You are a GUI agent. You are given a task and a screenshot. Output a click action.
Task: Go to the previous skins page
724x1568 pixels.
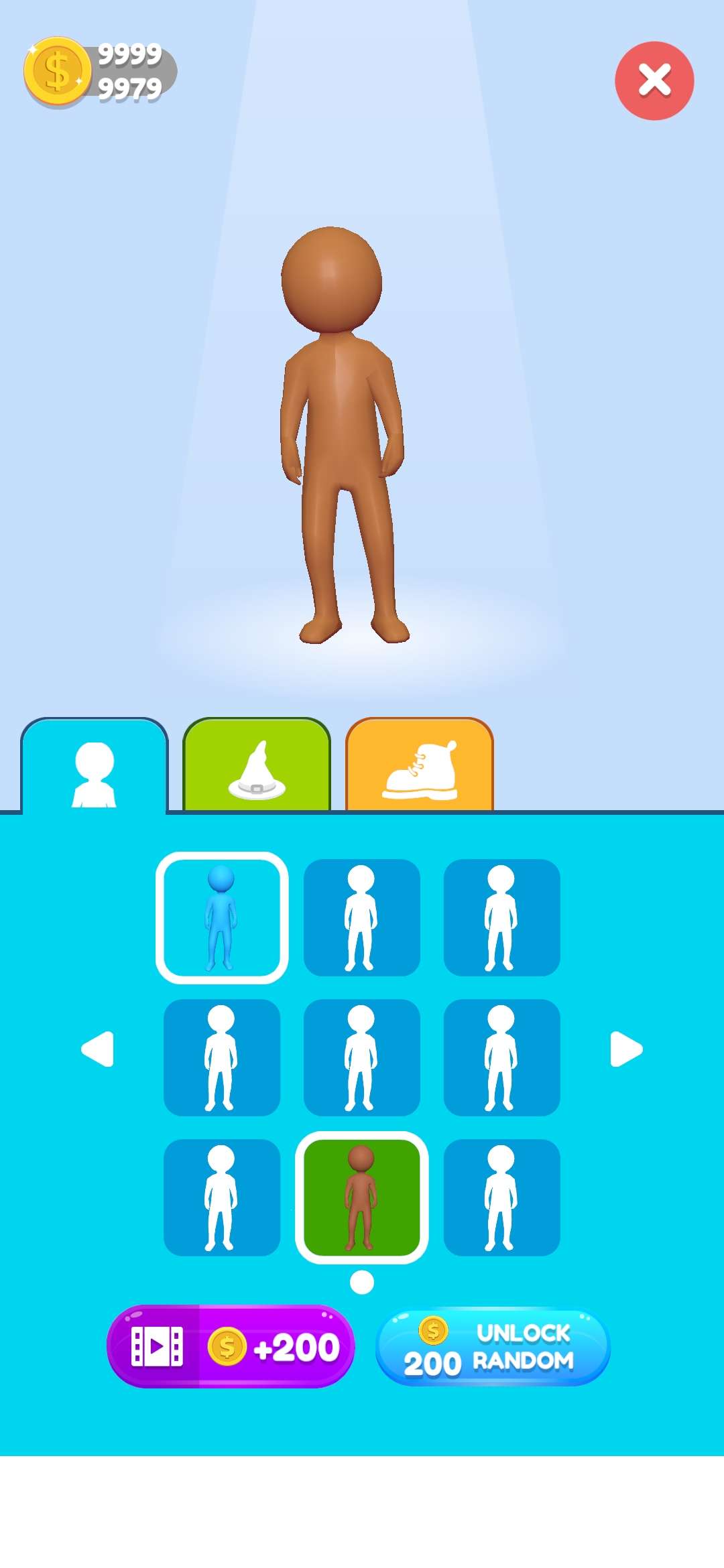tap(97, 1049)
